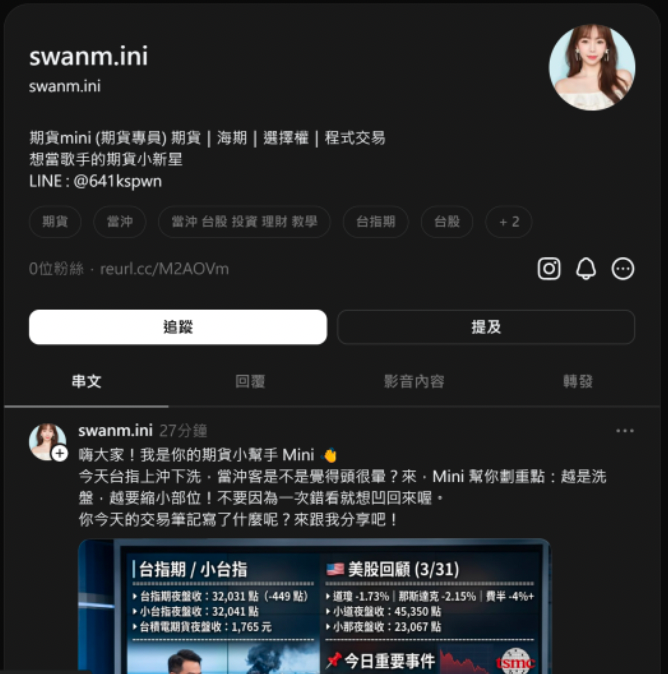Select the 台股 topic chip
This screenshot has height=674, width=668.
[447, 222]
